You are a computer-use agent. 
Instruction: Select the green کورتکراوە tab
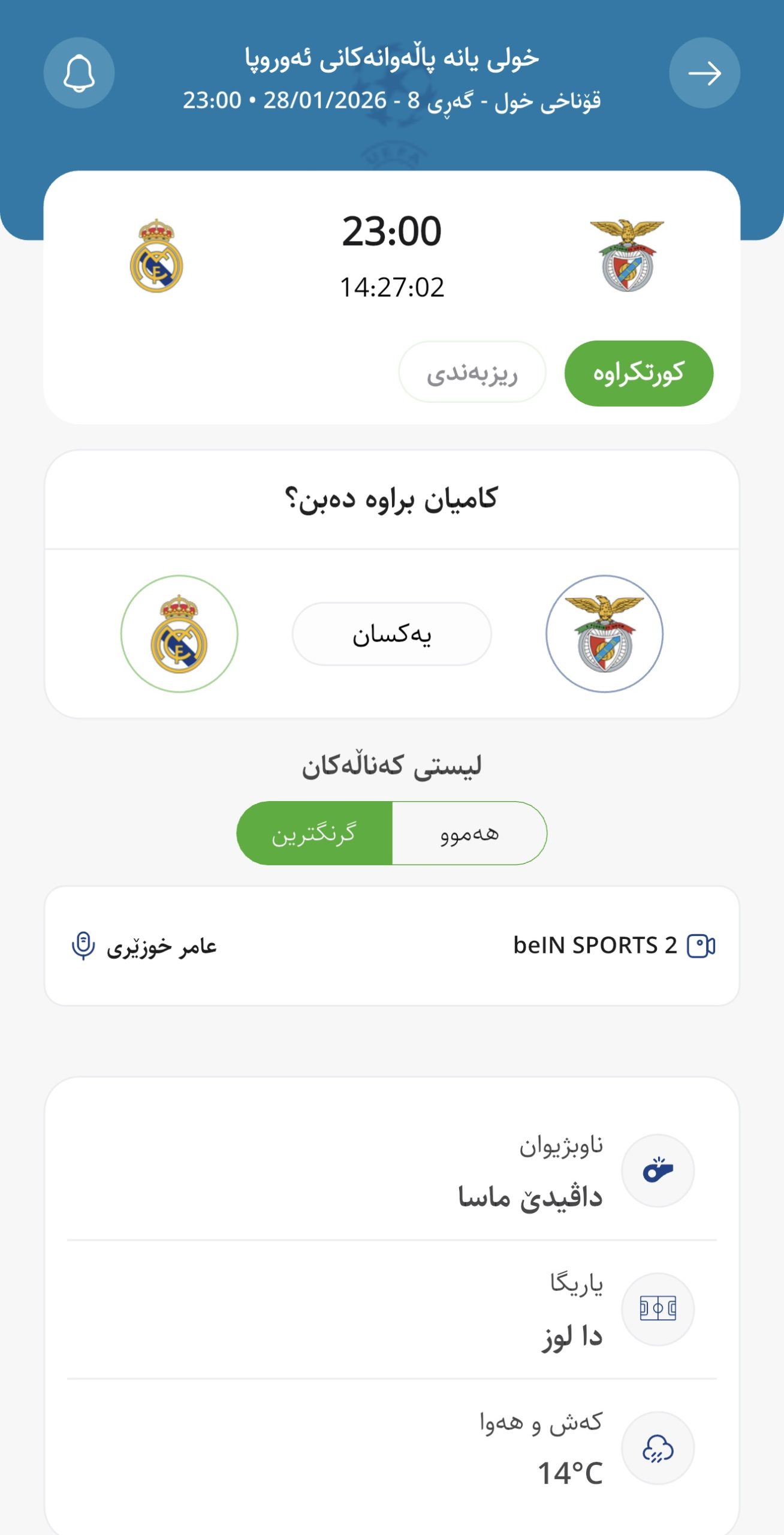(638, 373)
